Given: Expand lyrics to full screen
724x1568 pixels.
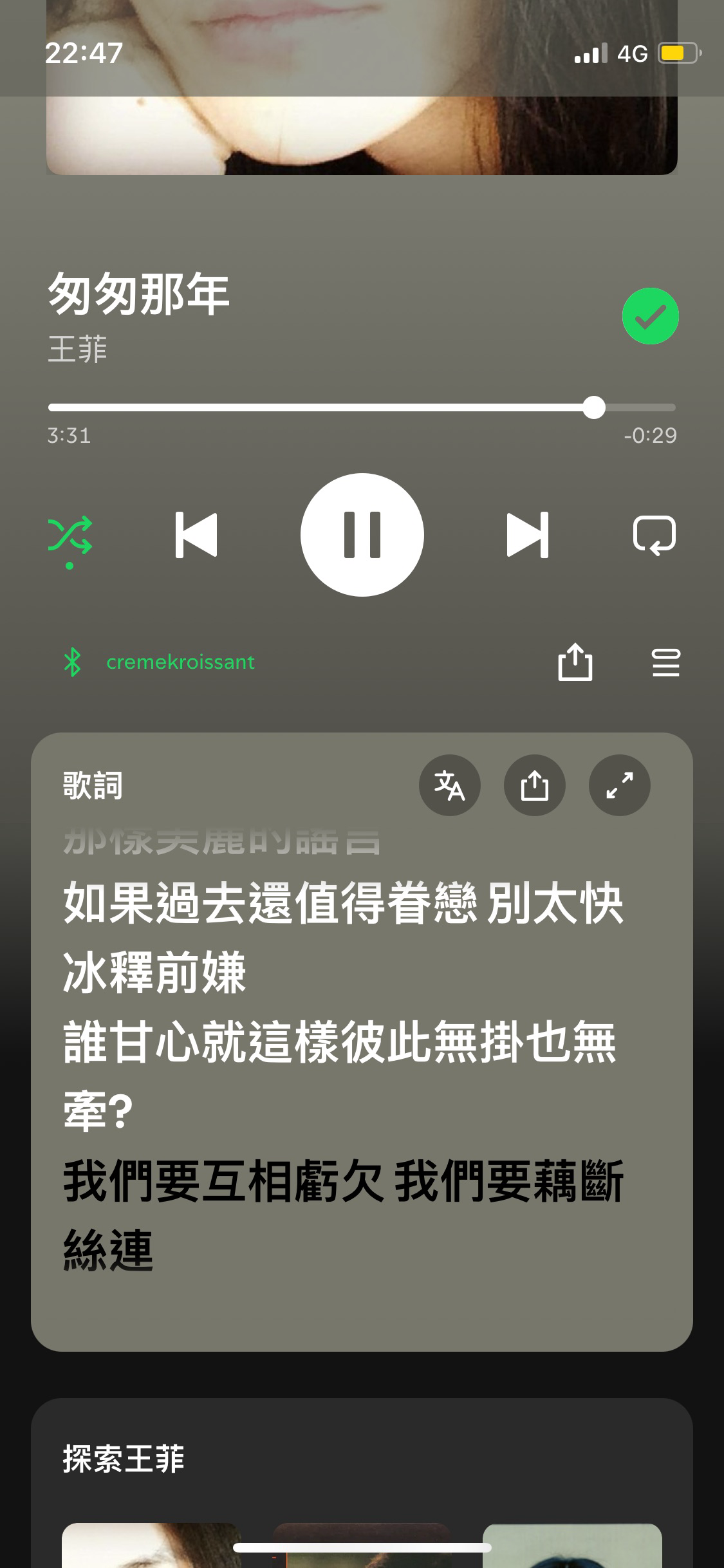Looking at the screenshot, I should (x=619, y=785).
